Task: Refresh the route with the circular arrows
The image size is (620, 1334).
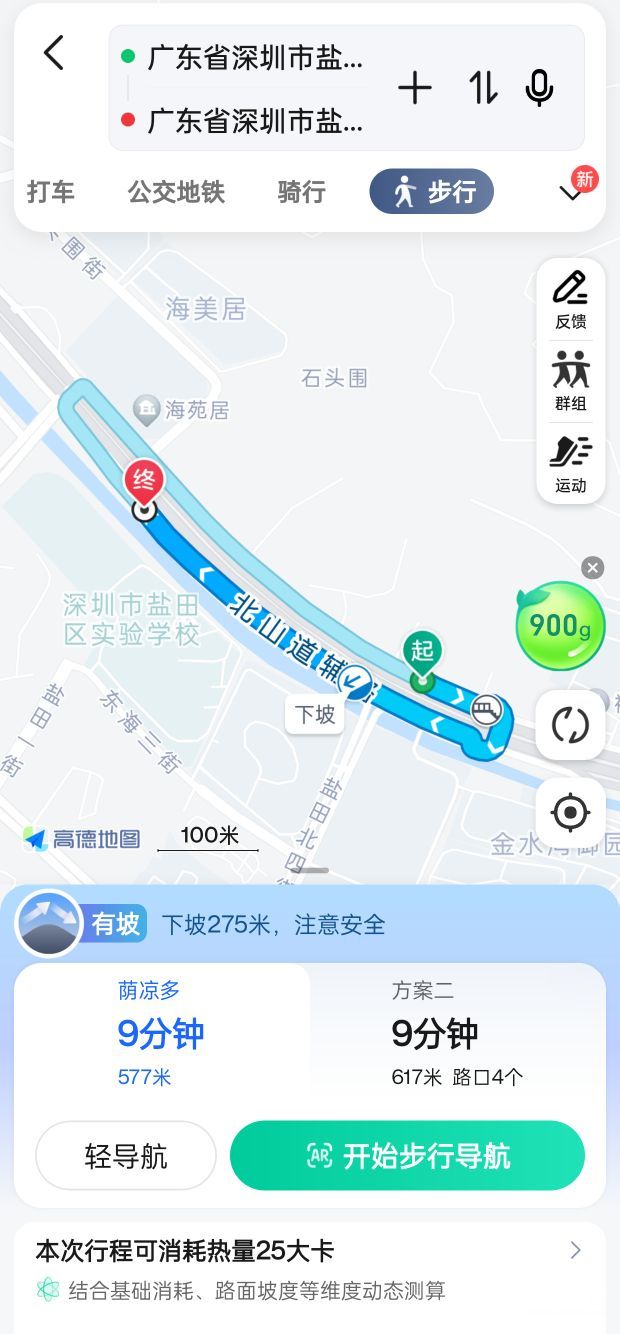Action: (x=570, y=725)
